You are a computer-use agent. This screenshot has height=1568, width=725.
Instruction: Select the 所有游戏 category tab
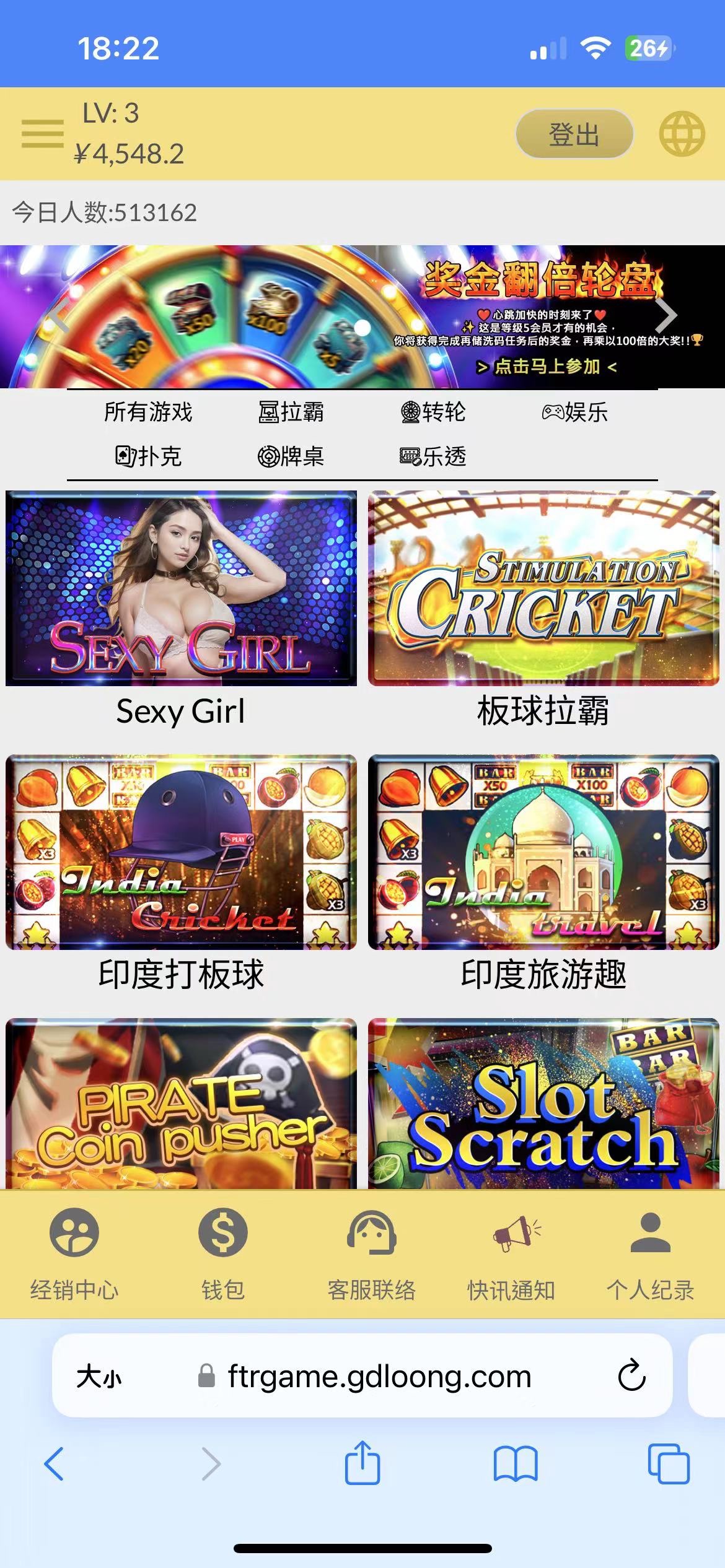148,412
